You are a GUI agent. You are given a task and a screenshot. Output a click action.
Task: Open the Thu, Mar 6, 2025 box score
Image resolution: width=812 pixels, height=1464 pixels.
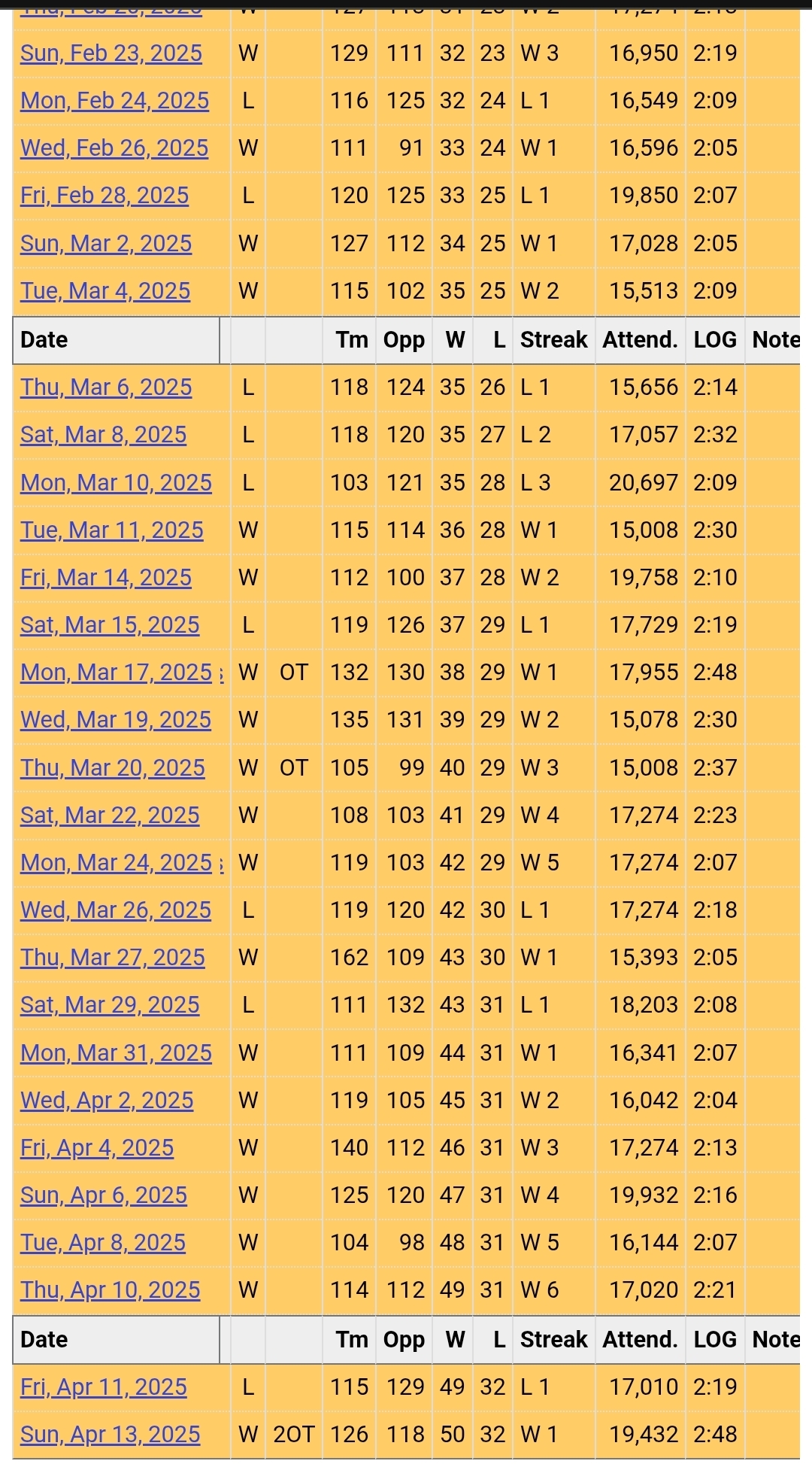point(106,387)
